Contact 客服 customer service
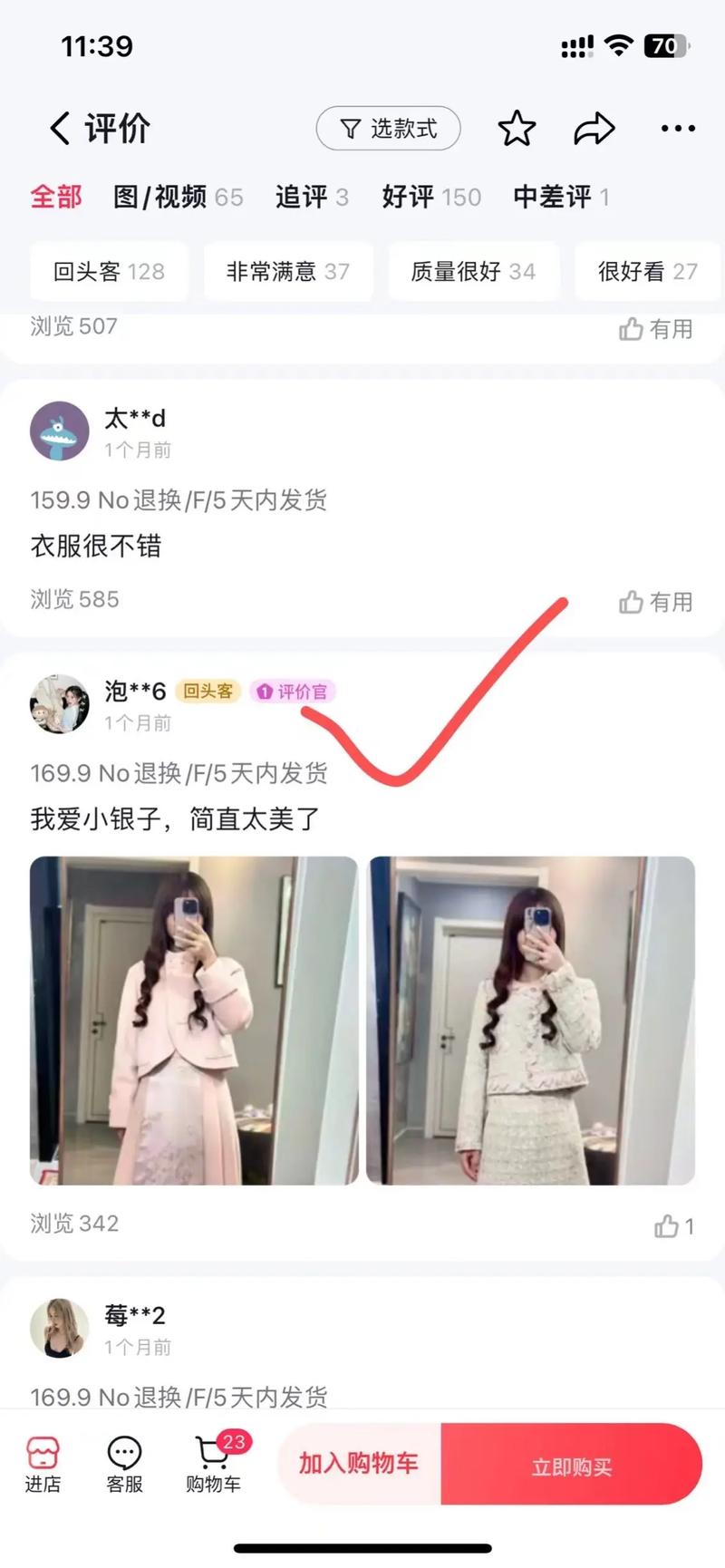Image resolution: width=725 pixels, height=1568 pixels. pos(124,1465)
